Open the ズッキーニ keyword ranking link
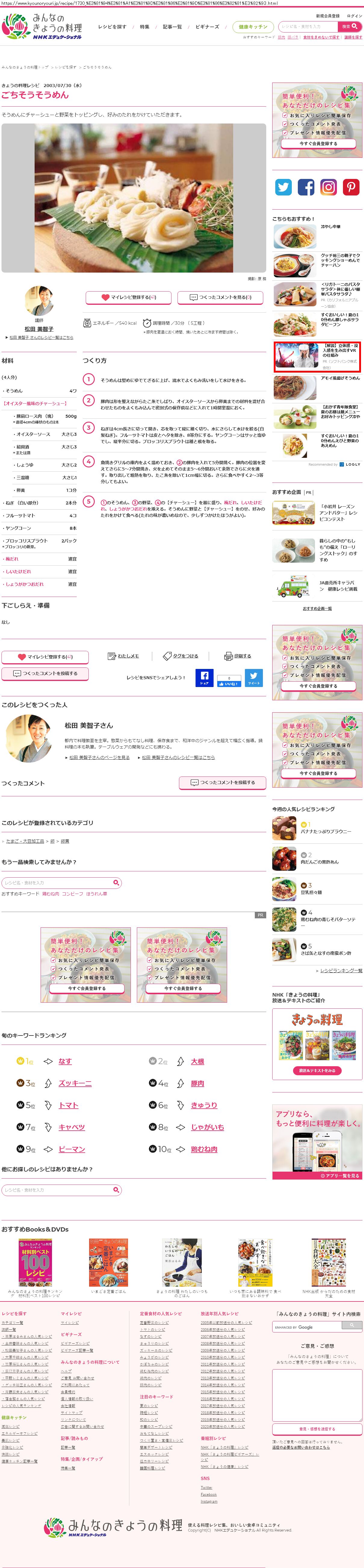 tap(75, 1083)
